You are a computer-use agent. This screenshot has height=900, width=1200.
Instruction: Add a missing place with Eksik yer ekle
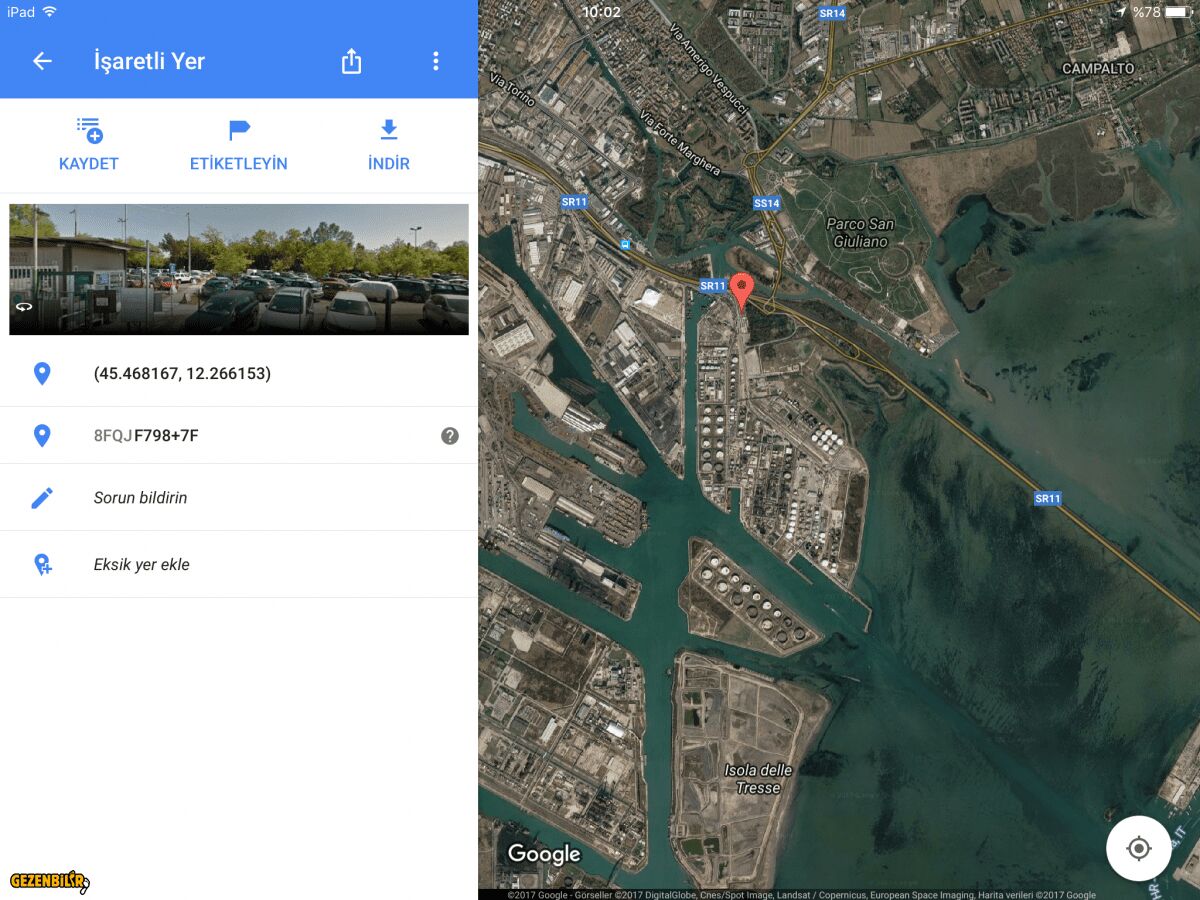pos(141,564)
